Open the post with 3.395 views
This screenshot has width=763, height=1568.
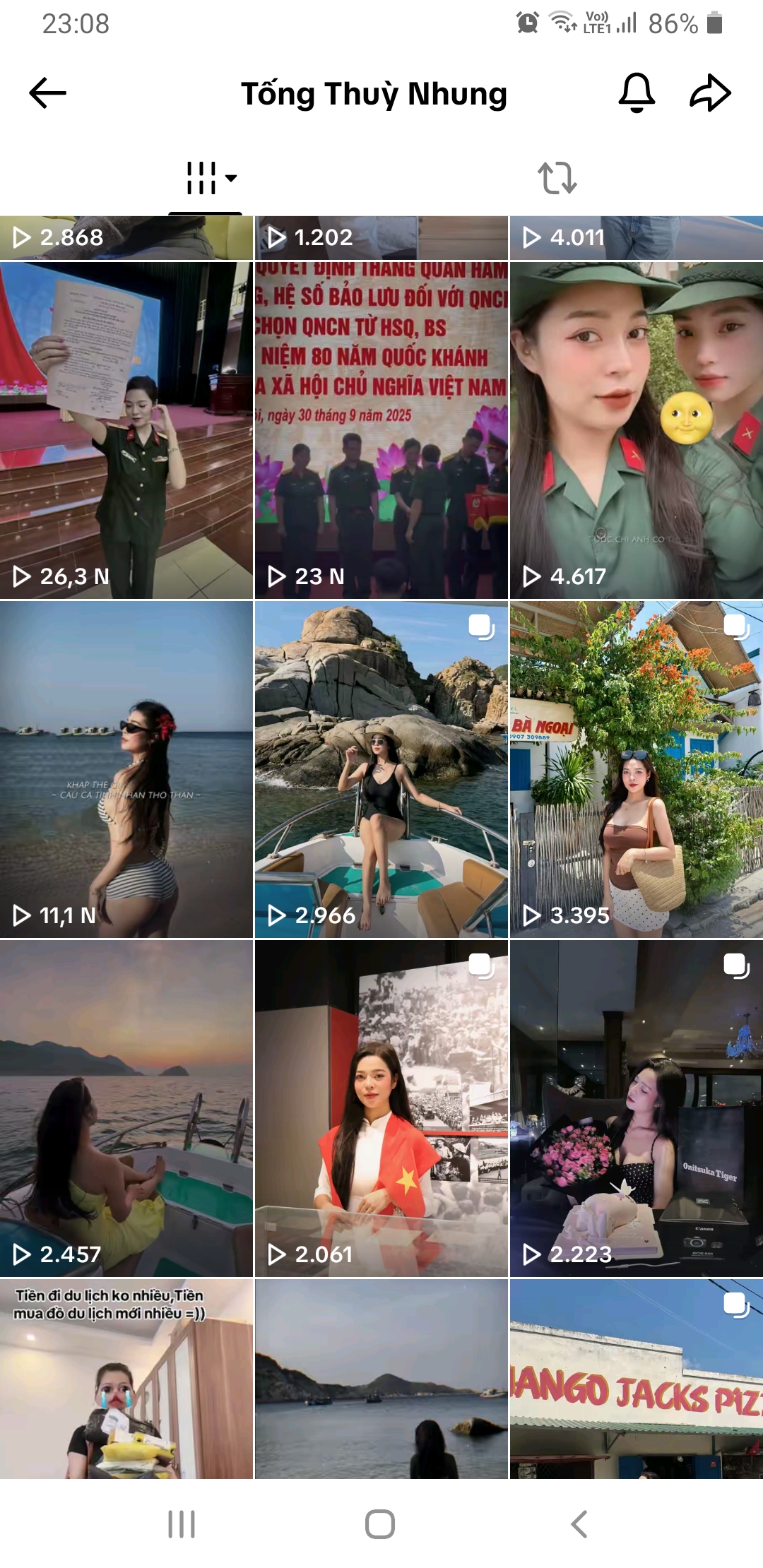click(x=637, y=770)
